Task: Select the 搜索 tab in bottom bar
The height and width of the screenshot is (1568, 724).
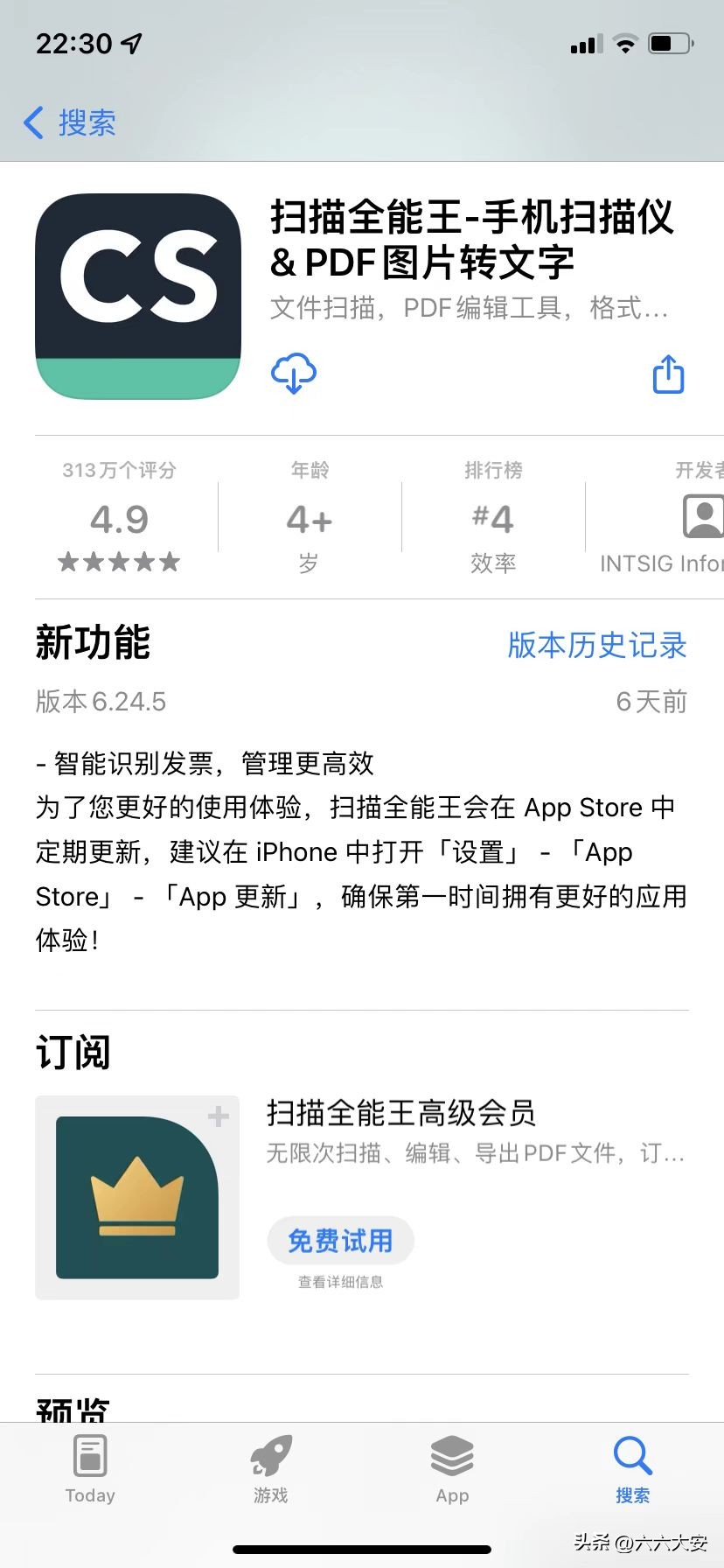Action: click(x=633, y=1469)
